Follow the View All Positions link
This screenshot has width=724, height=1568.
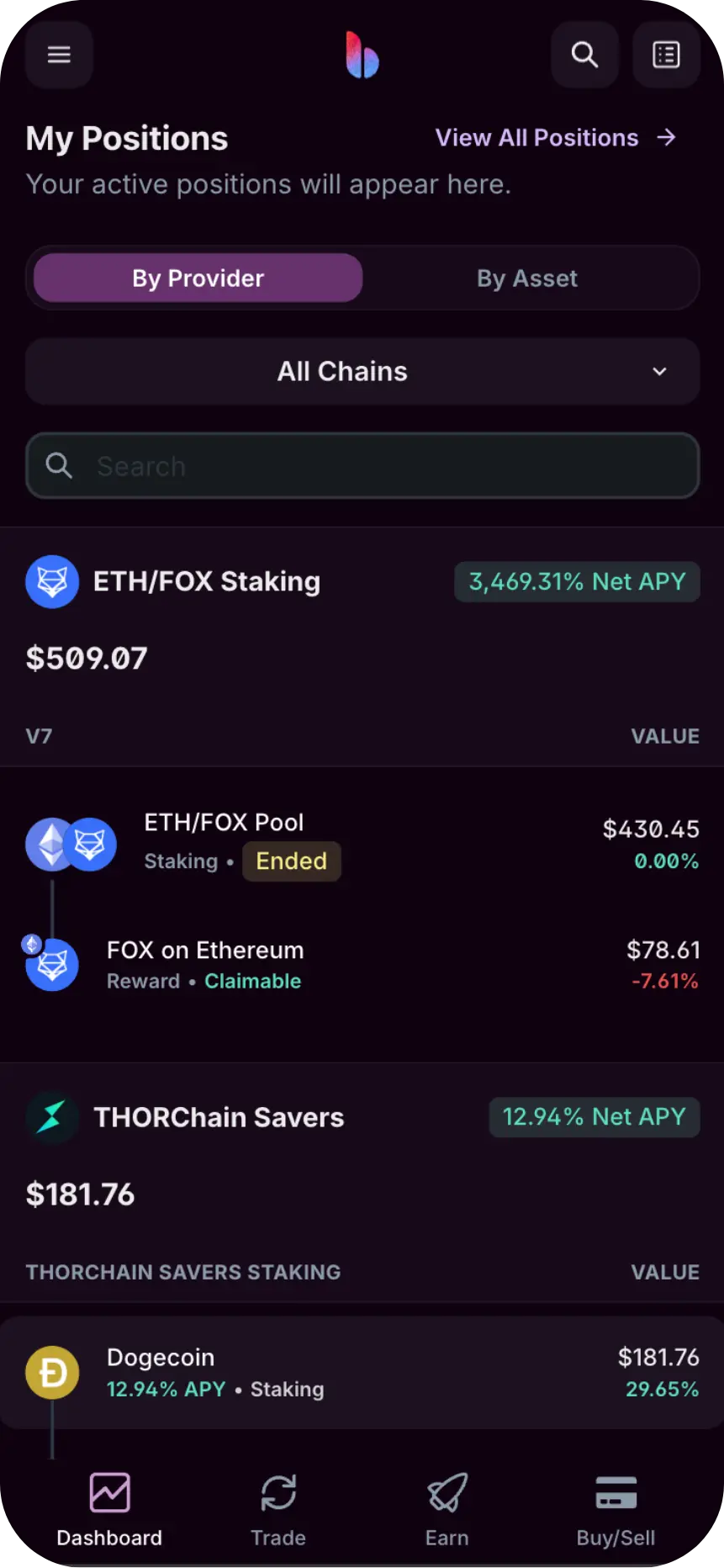click(555, 138)
